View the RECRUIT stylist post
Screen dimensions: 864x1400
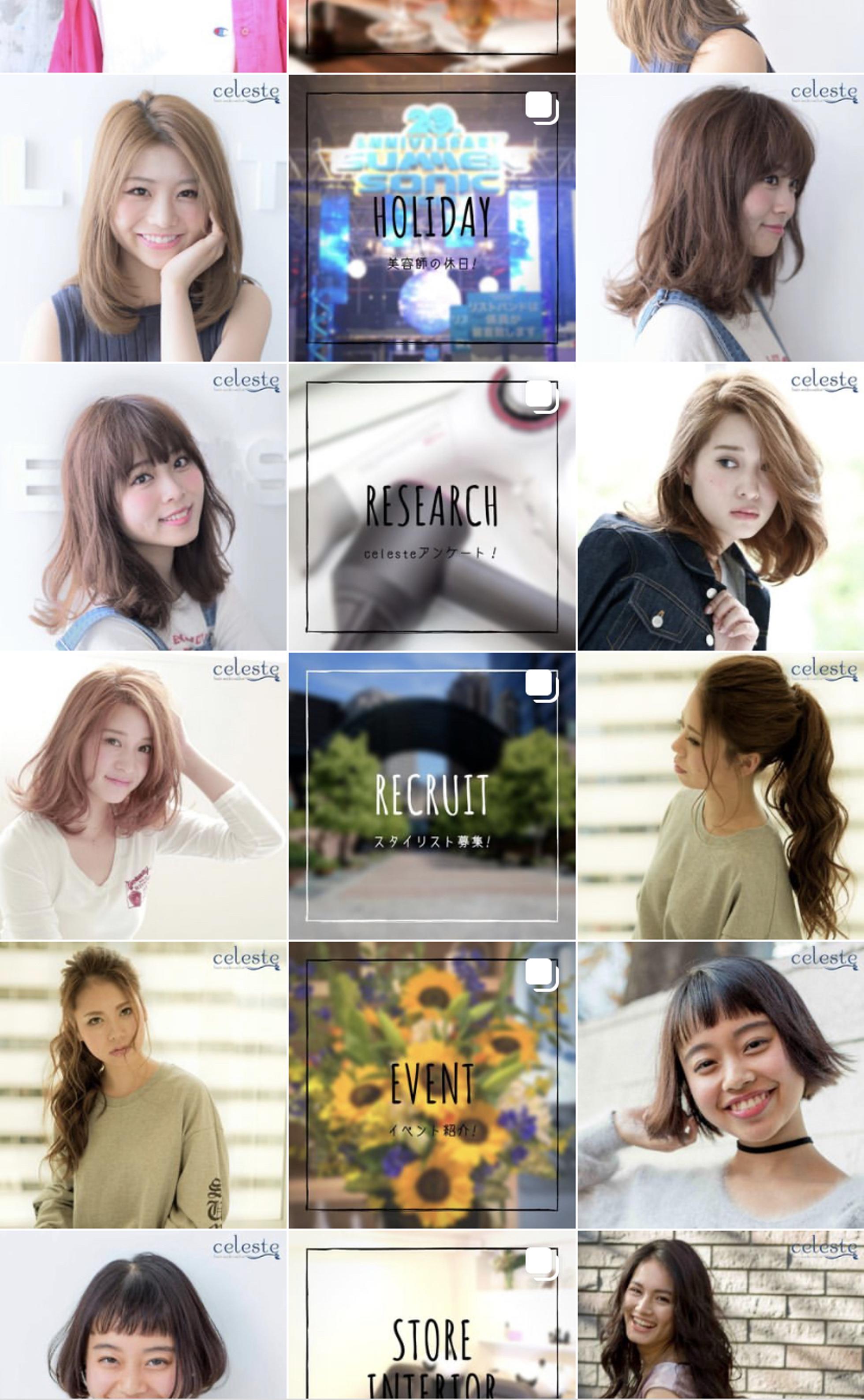click(x=432, y=796)
